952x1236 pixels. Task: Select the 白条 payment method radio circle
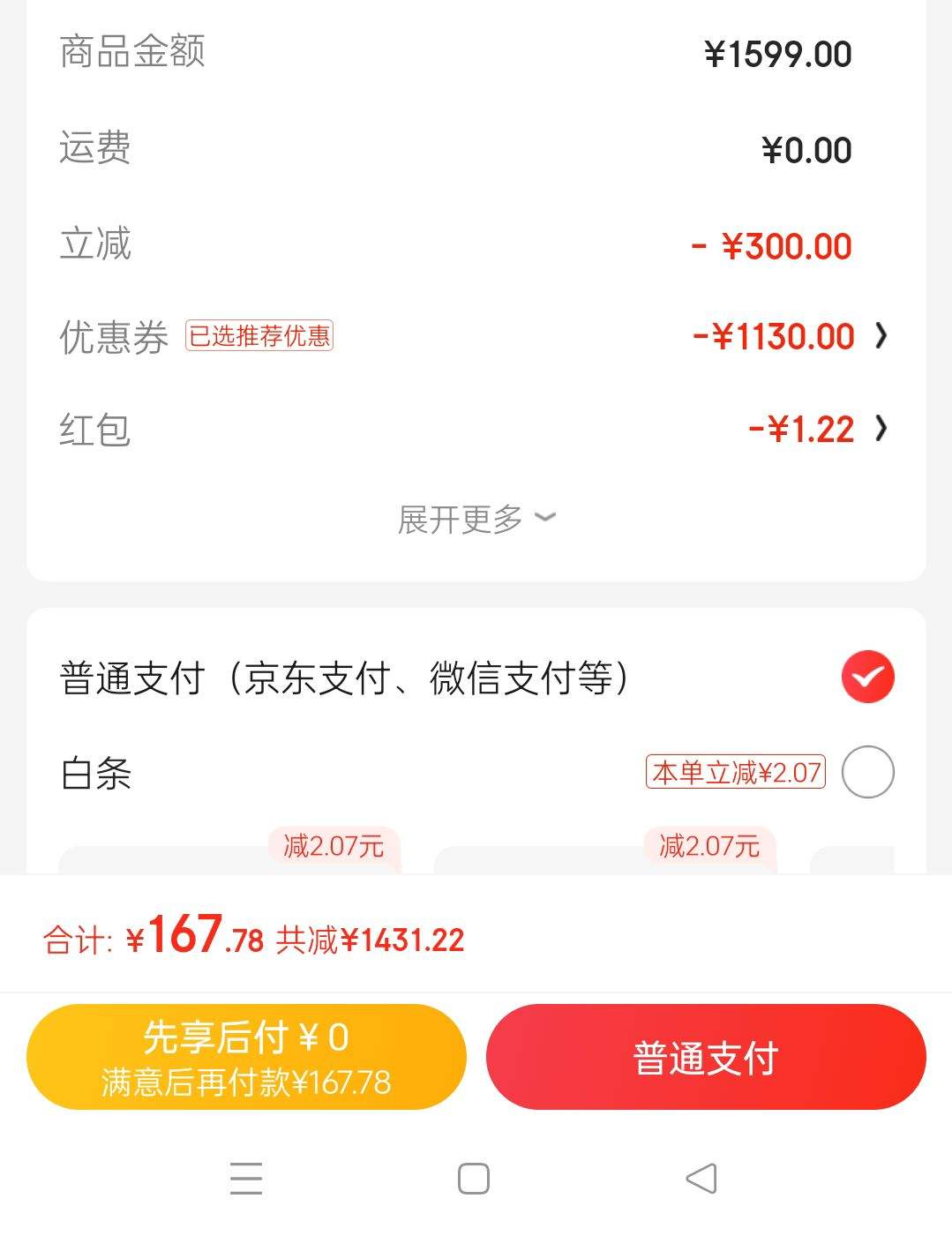click(x=867, y=772)
